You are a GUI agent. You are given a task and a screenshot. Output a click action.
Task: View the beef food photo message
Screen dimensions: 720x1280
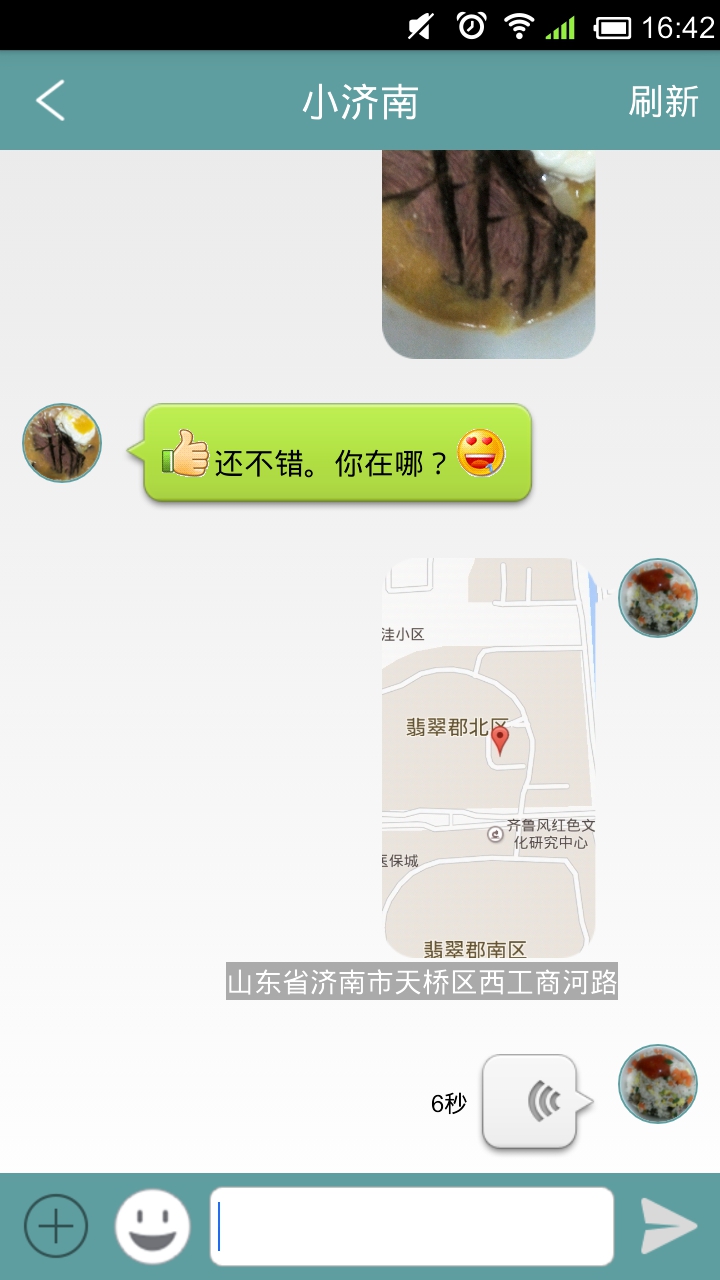[488, 254]
